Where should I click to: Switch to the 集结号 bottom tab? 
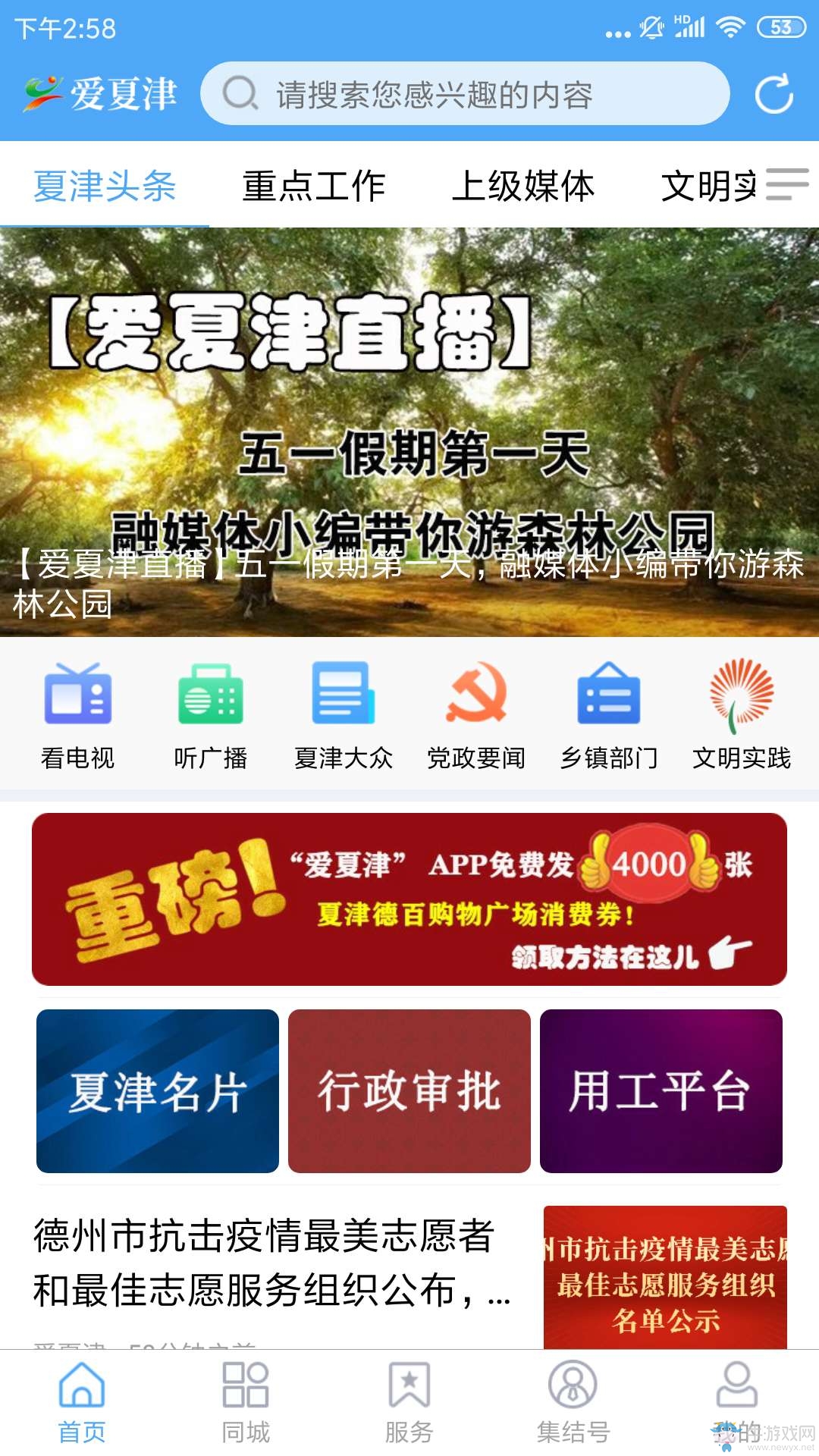tap(573, 1403)
